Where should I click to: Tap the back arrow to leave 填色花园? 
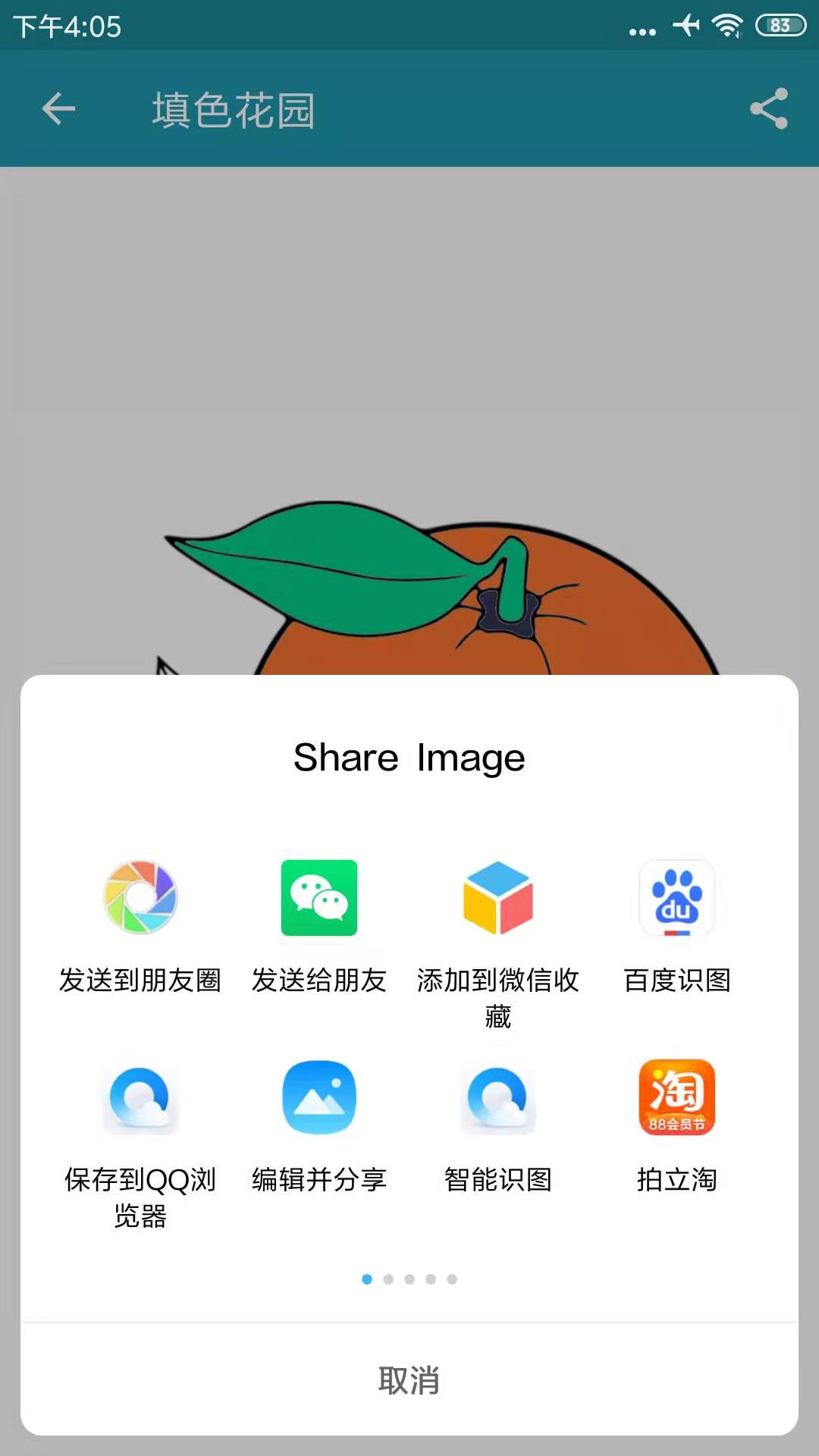[x=58, y=109]
